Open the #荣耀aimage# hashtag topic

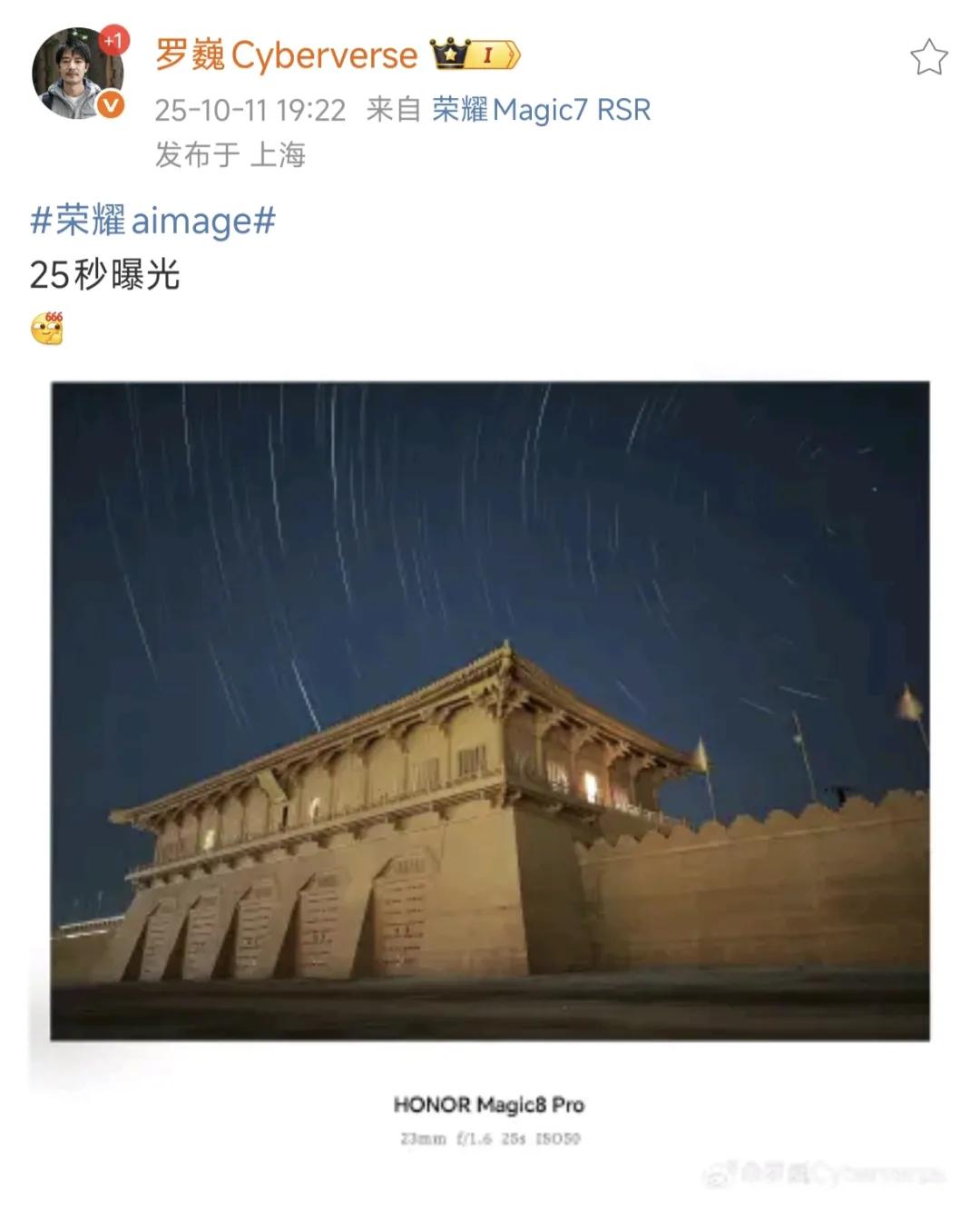(x=152, y=221)
